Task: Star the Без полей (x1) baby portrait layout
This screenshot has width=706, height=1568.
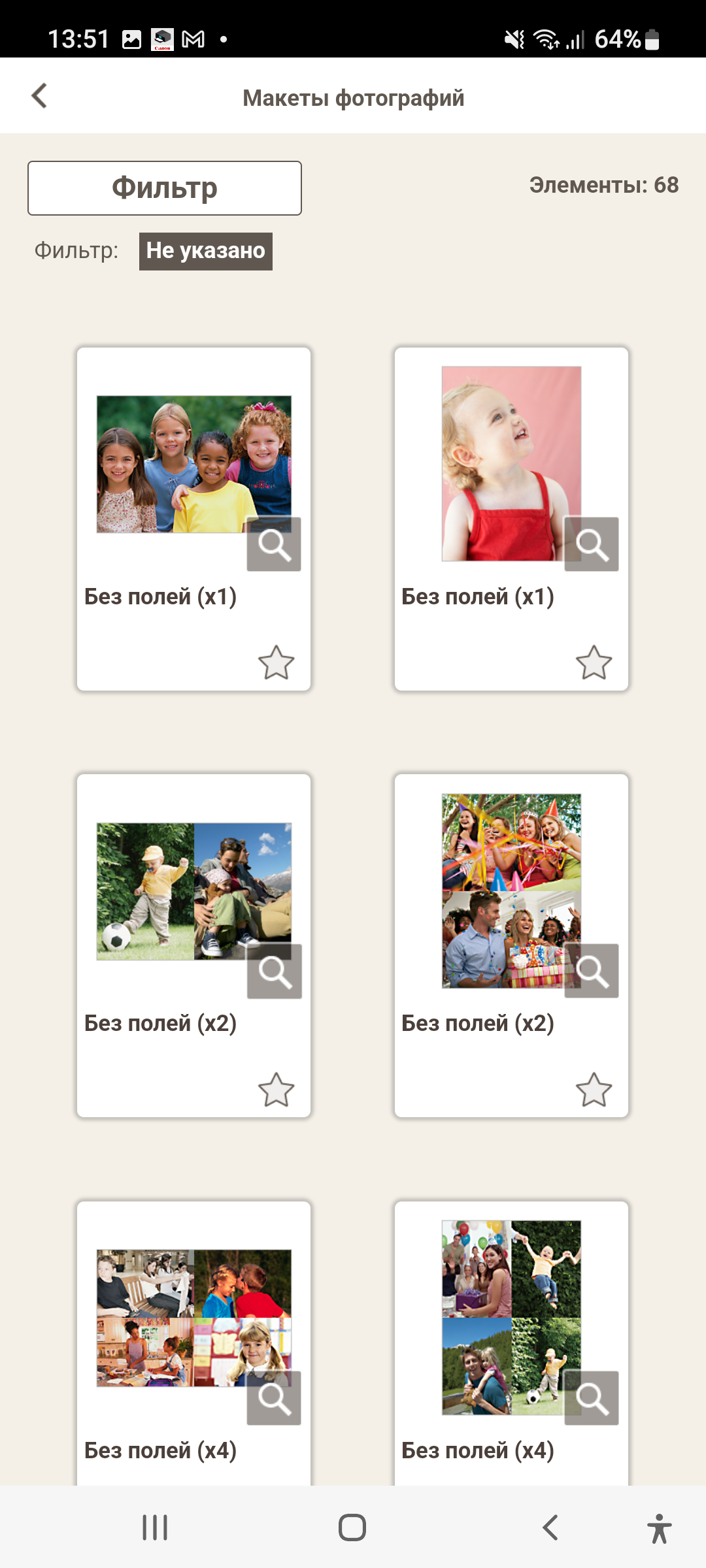Action: click(594, 662)
